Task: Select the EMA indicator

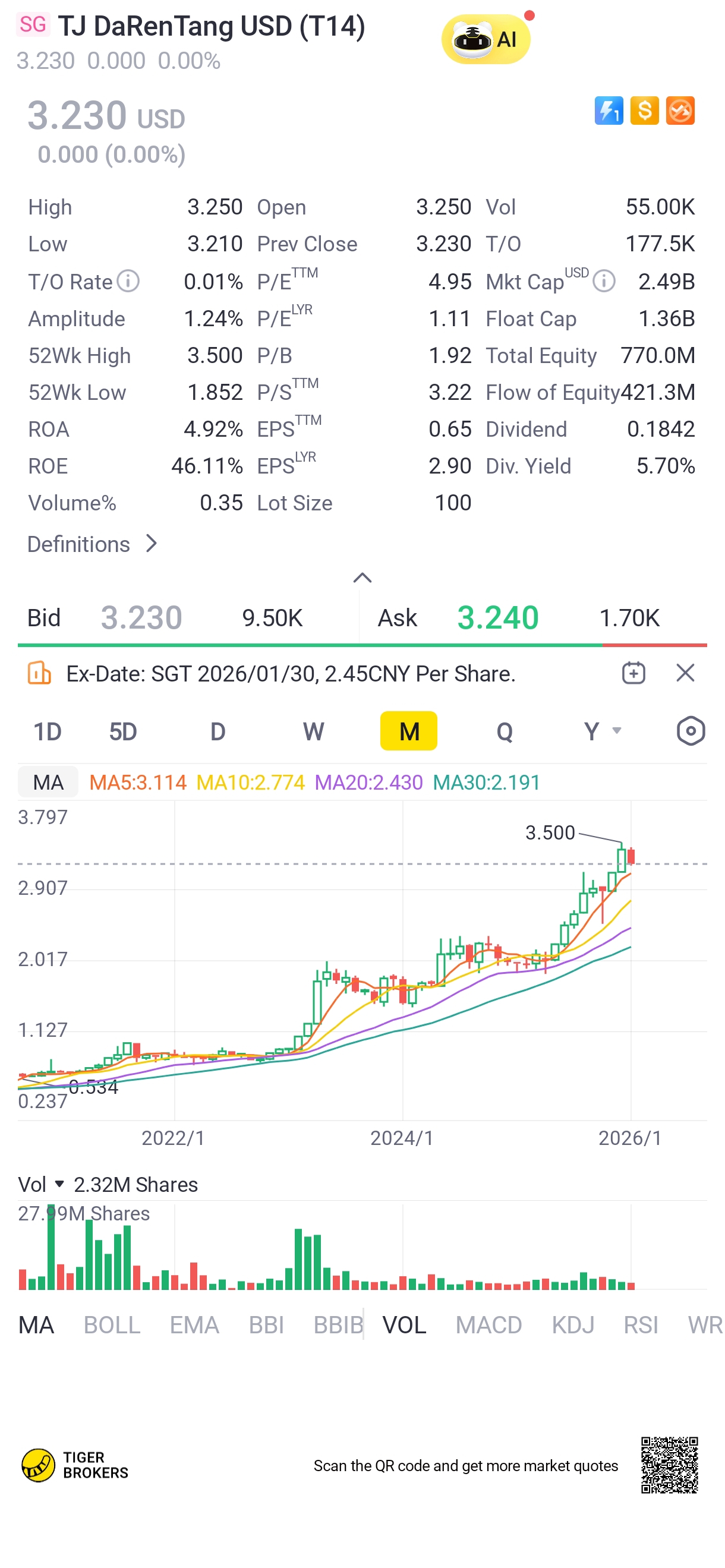Action: [194, 1325]
